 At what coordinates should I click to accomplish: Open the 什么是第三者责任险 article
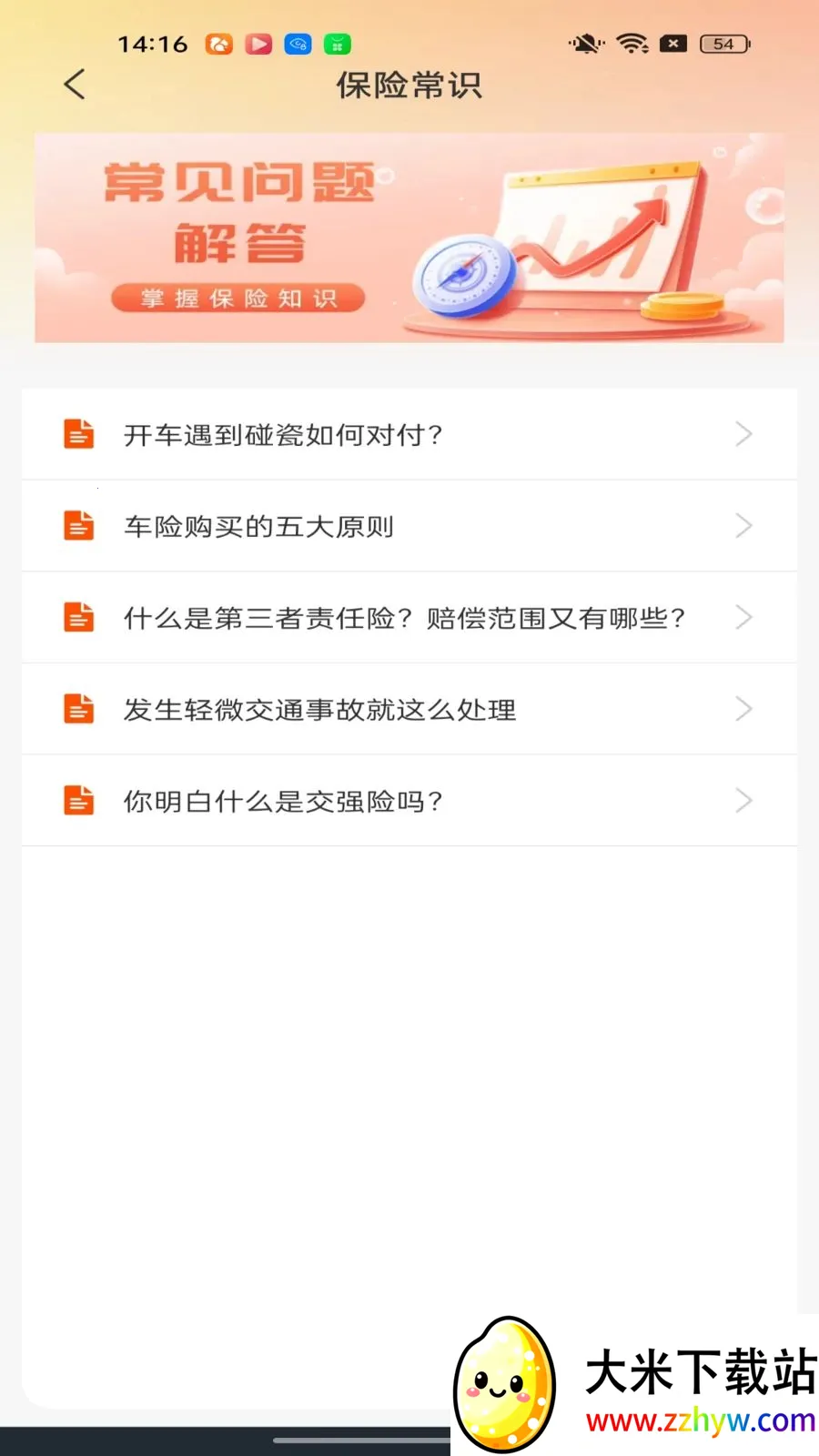point(409,618)
